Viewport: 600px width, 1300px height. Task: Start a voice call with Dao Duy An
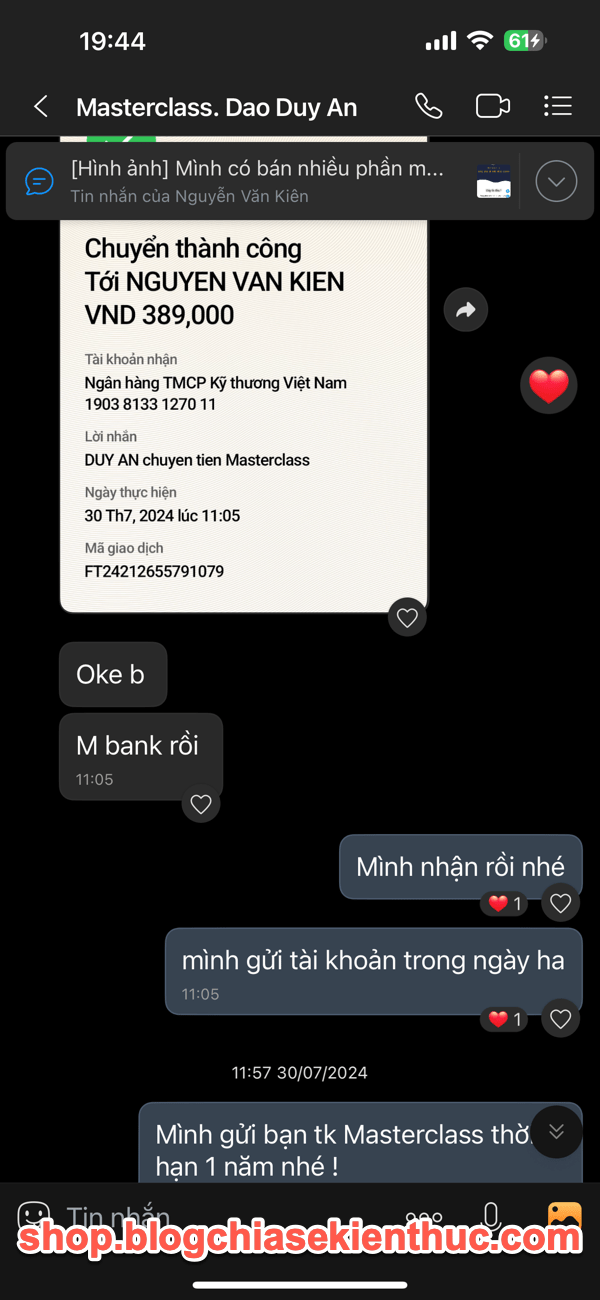tap(428, 106)
